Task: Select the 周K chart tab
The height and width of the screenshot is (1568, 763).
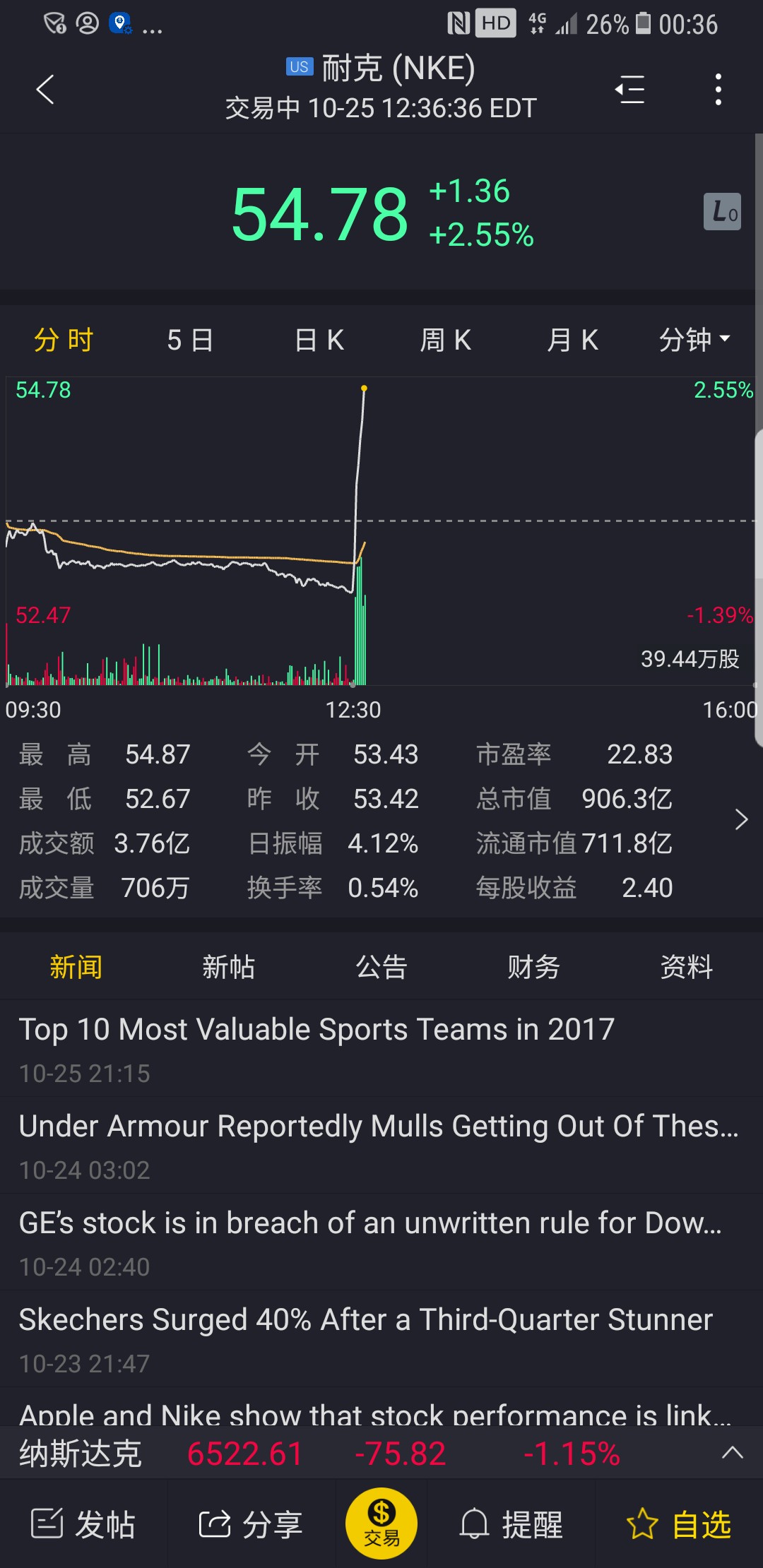Action: click(x=445, y=340)
